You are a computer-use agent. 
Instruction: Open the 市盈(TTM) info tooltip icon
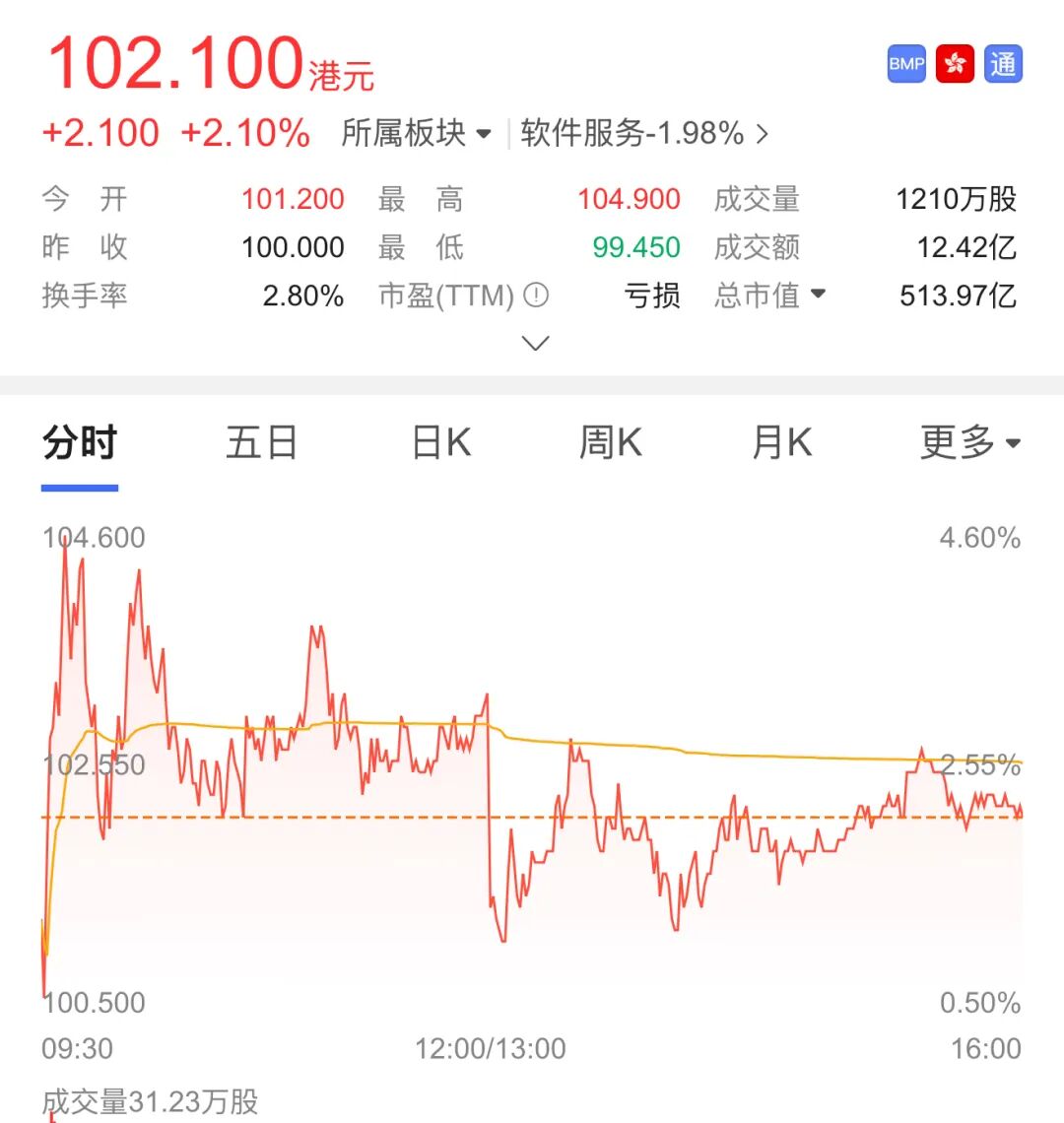(x=533, y=295)
